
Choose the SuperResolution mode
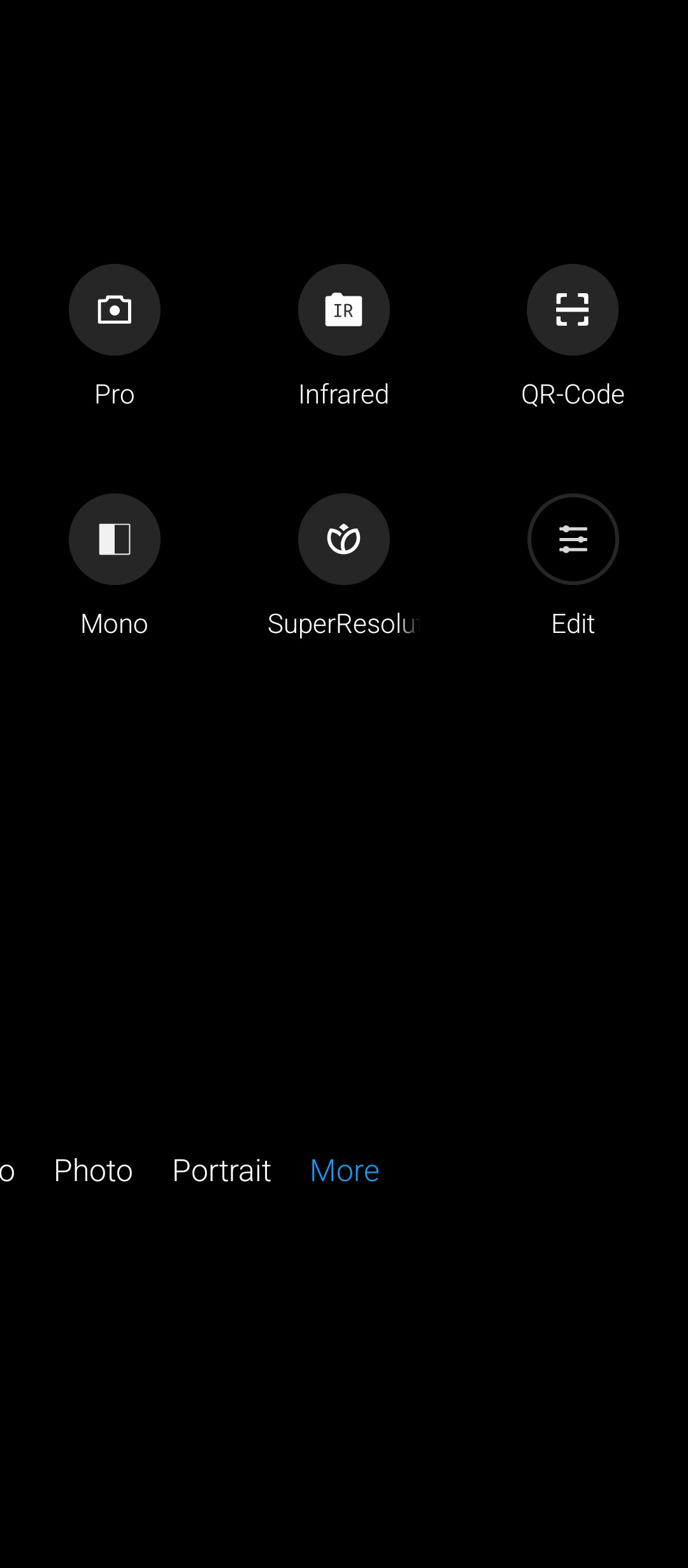tap(344, 539)
